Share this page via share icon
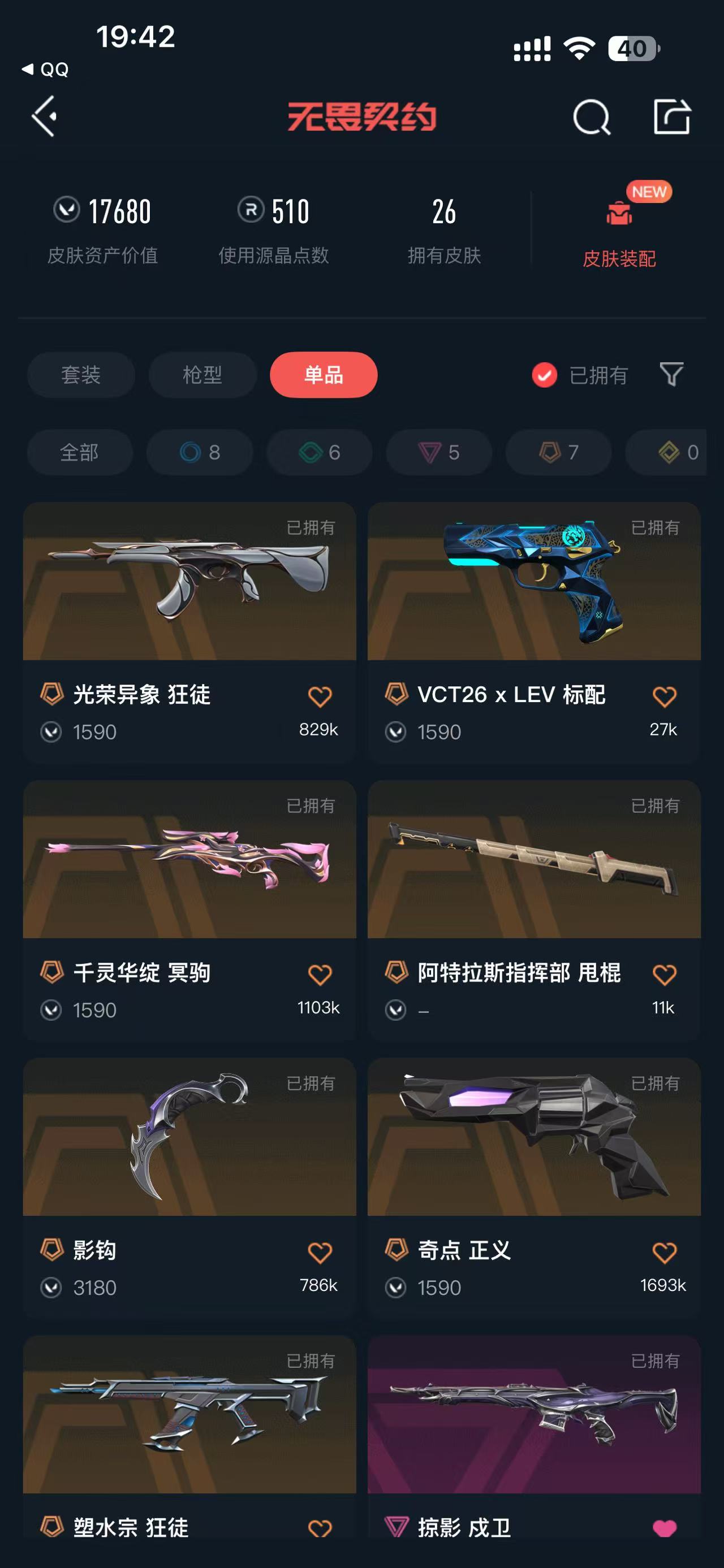The width and height of the screenshot is (724, 1568). [671, 116]
